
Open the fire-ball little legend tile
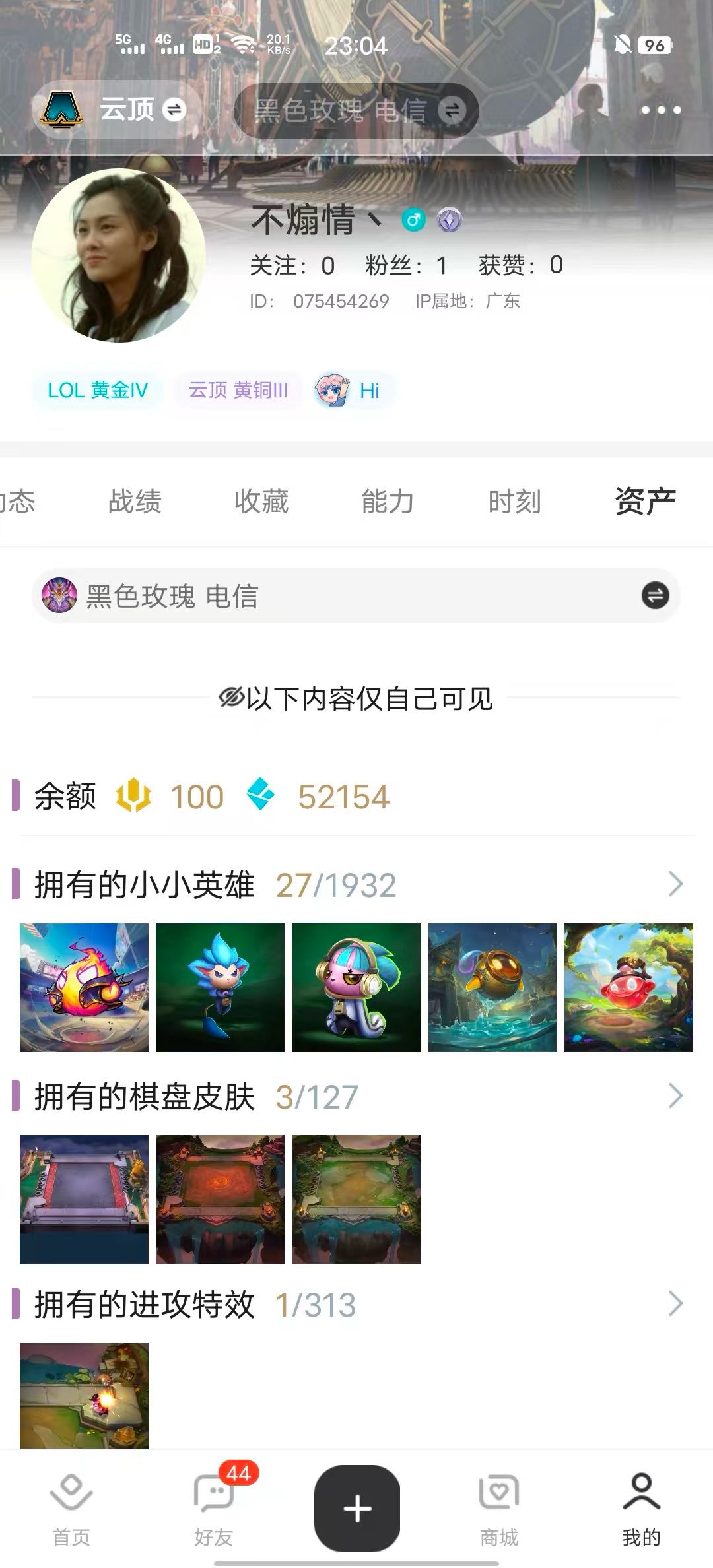tap(84, 987)
